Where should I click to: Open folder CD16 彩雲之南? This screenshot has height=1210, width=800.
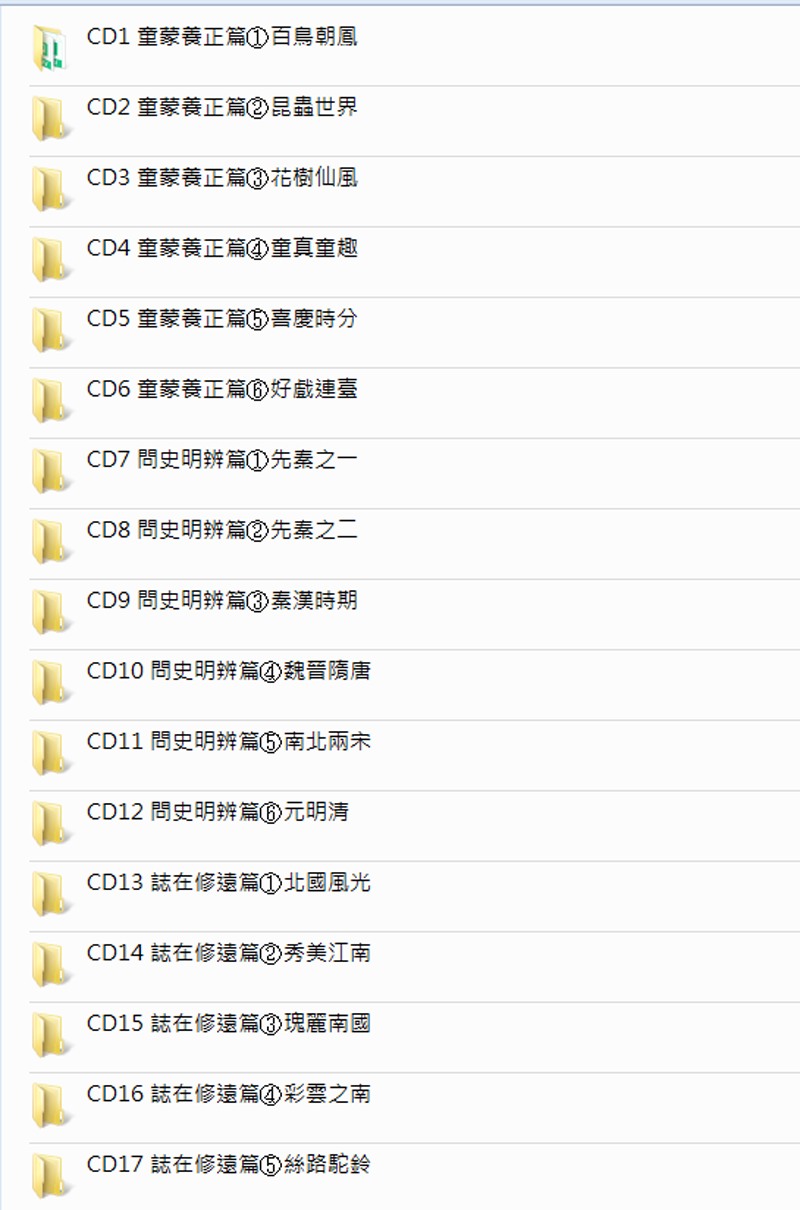tap(228, 1094)
